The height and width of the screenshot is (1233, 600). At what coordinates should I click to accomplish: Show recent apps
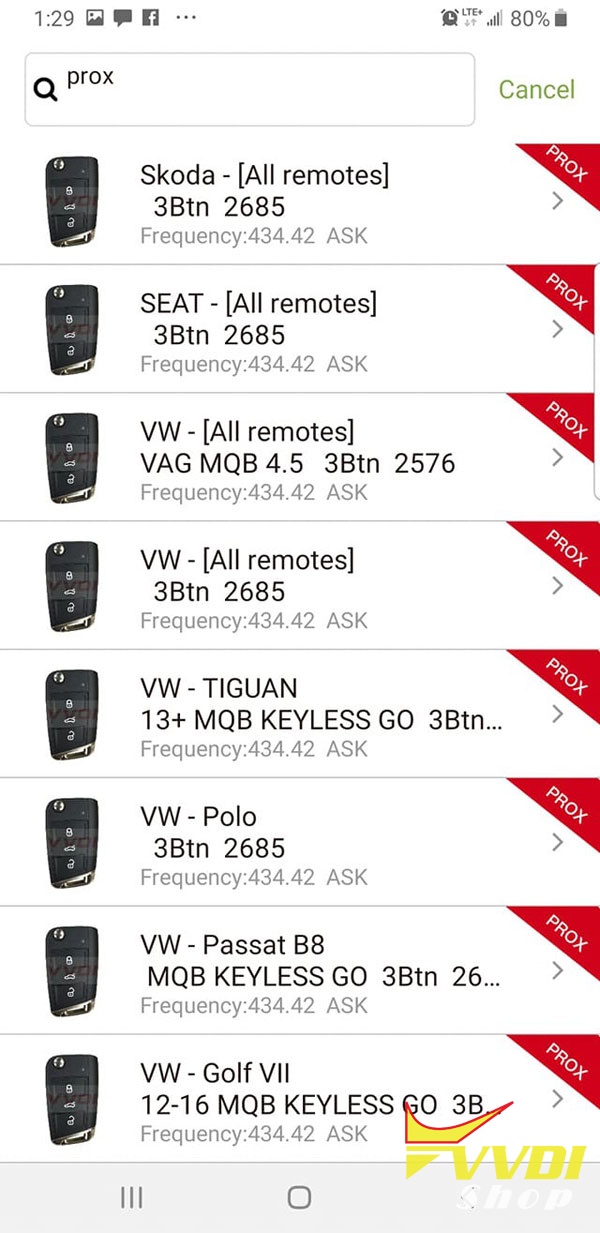click(132, 1197)
